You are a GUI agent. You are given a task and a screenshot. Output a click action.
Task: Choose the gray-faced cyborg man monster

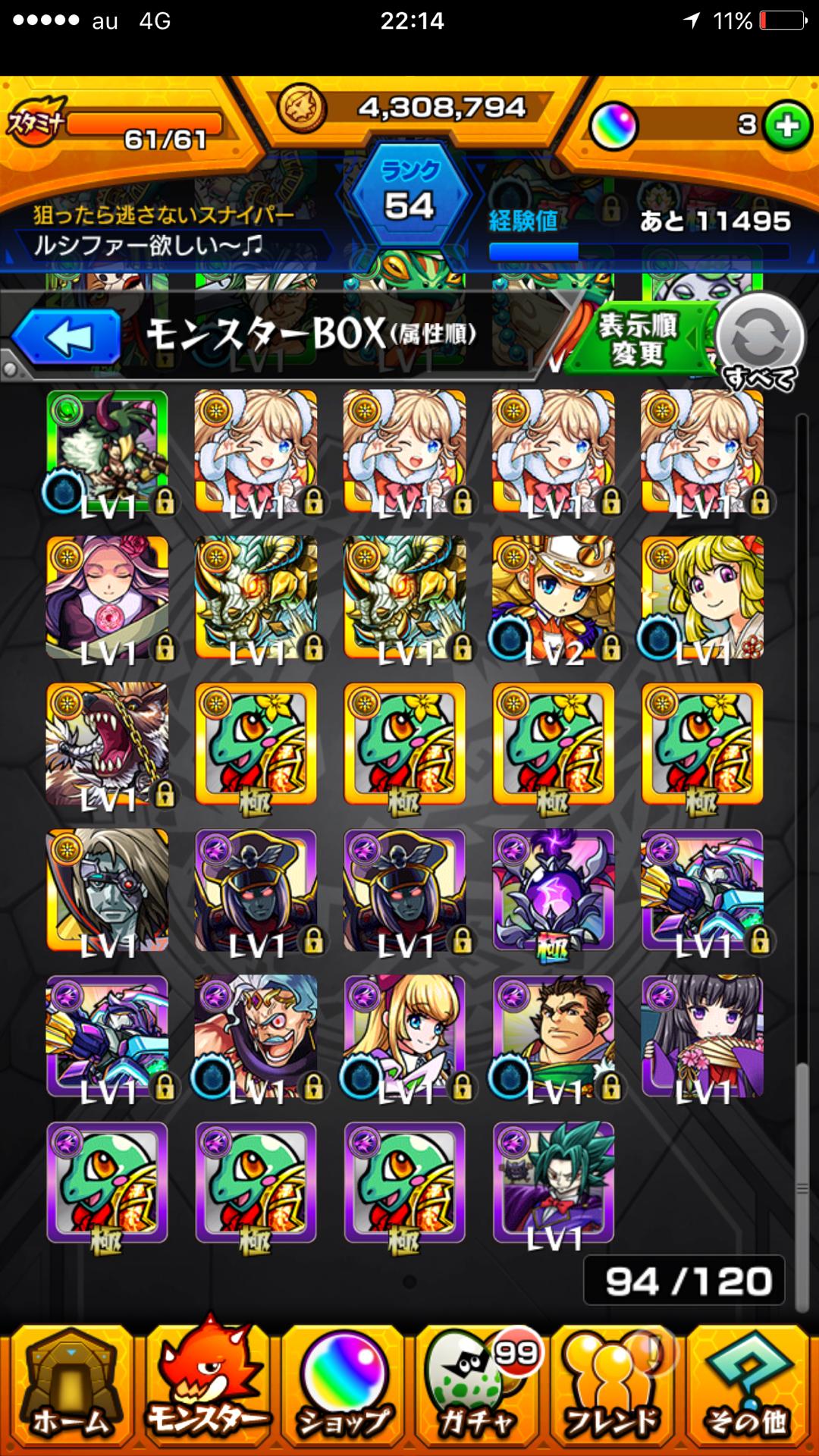pyautogui.click(x=107, y=890)
